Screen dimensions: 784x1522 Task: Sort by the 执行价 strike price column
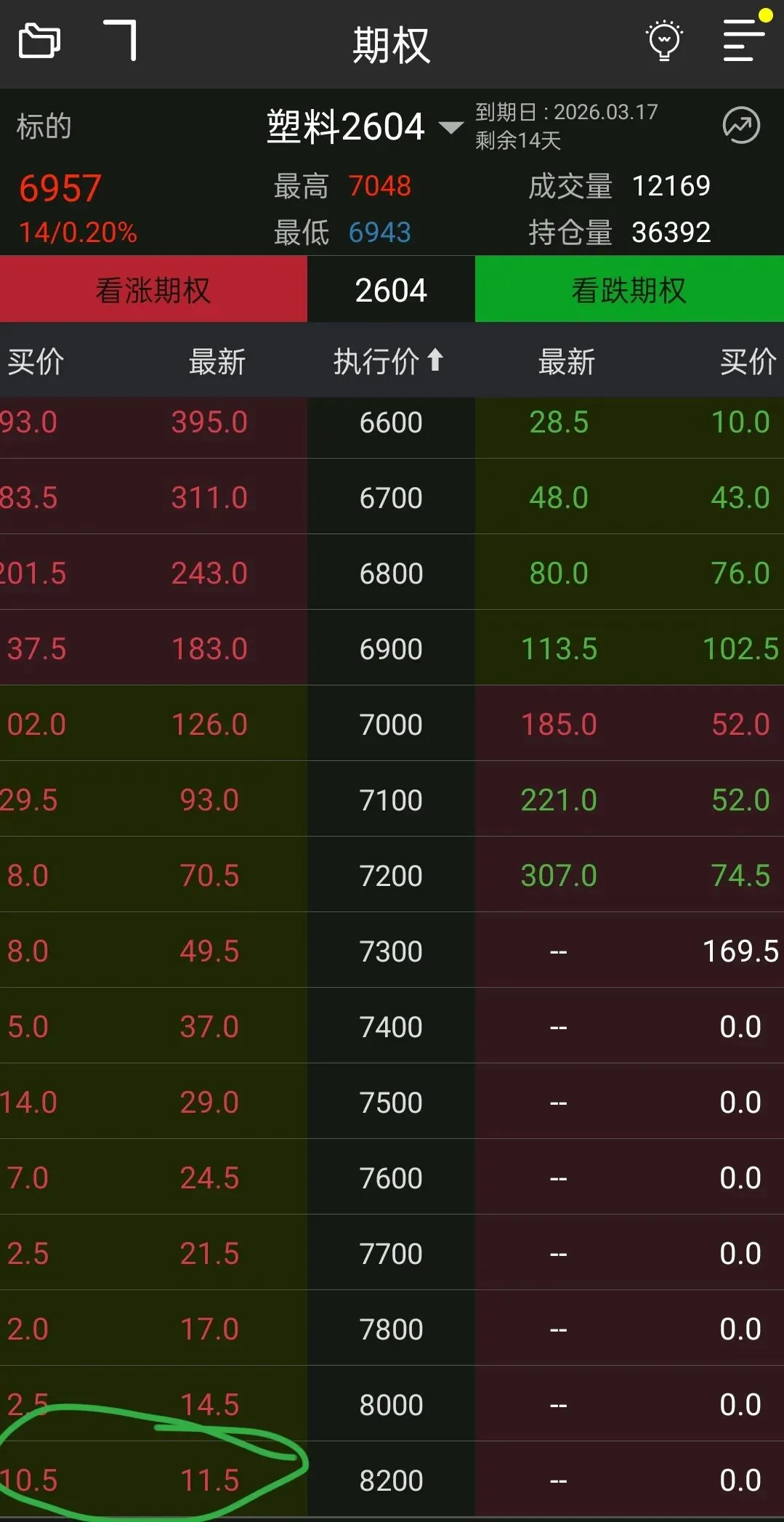point(388,361)
